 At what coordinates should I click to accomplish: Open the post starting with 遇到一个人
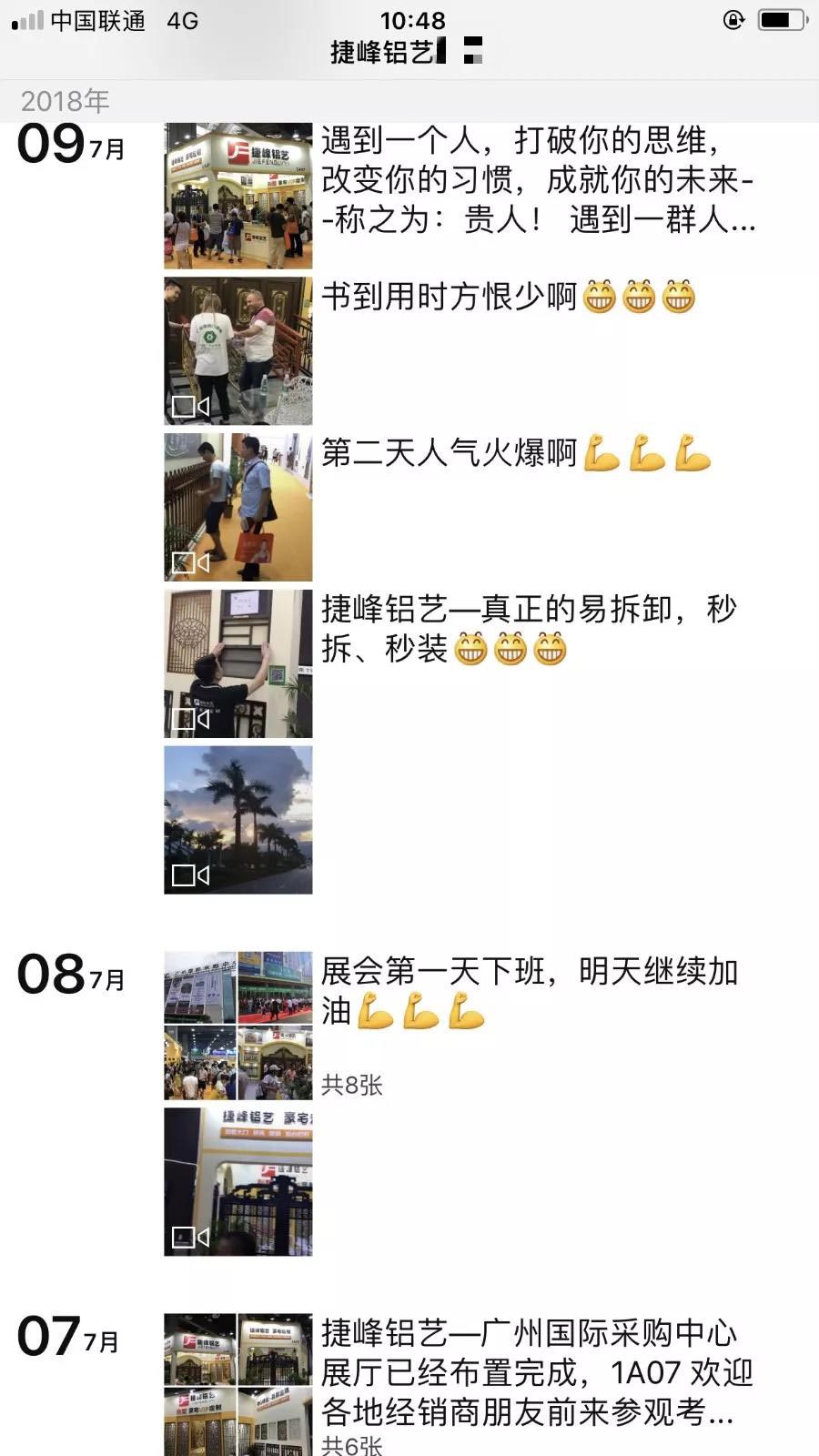click(537, 180)
